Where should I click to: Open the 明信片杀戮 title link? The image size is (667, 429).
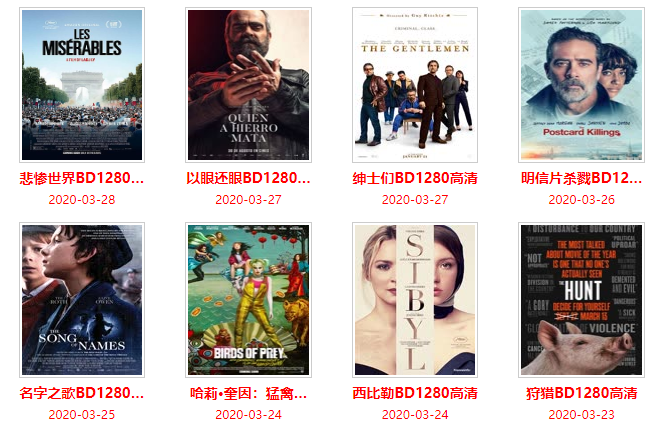(x=581, y=178)
